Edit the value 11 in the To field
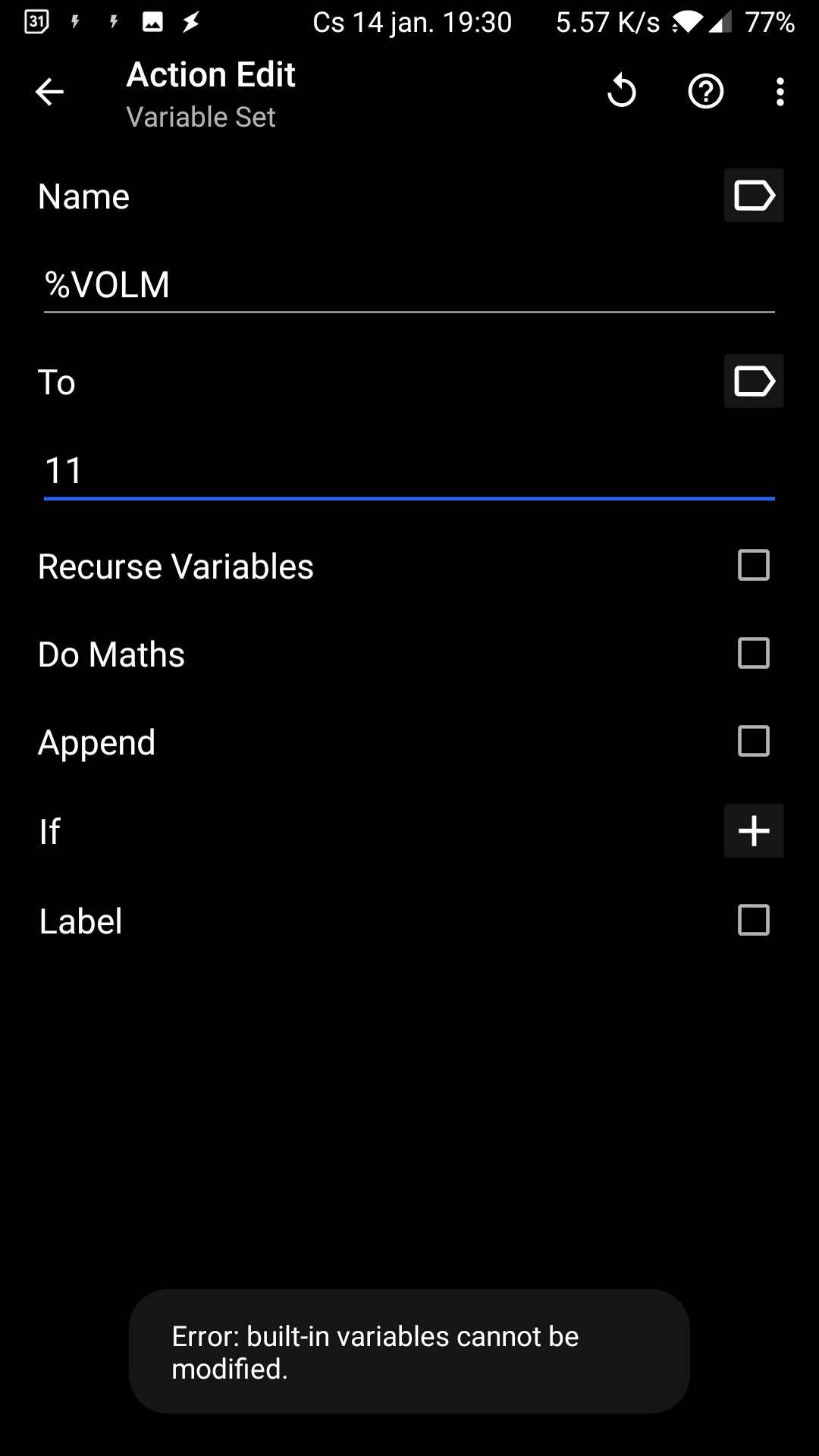Viewport: 819px width, 1456px height. coord(303,470)
